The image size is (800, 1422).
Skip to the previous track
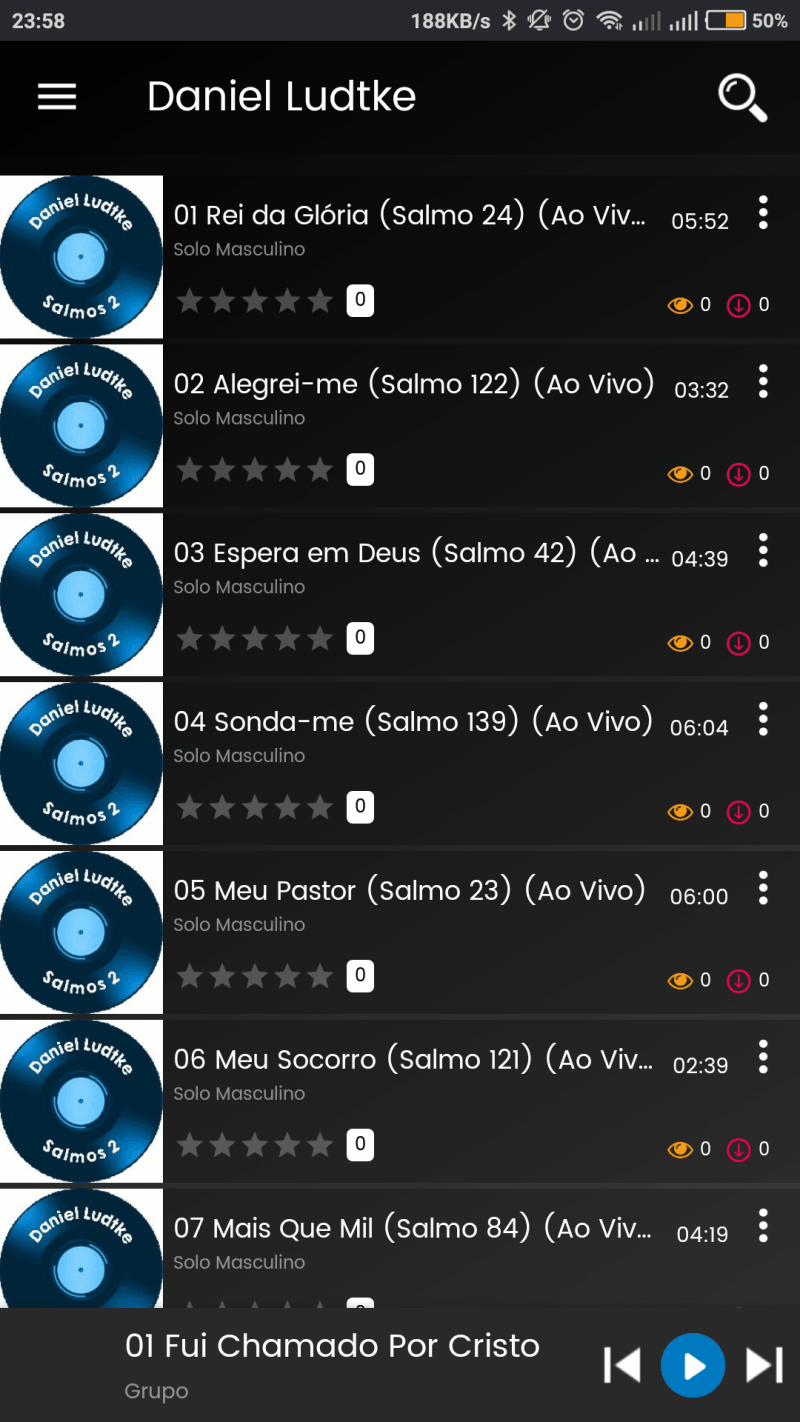pyautogui.click(x=622, y=1364)
